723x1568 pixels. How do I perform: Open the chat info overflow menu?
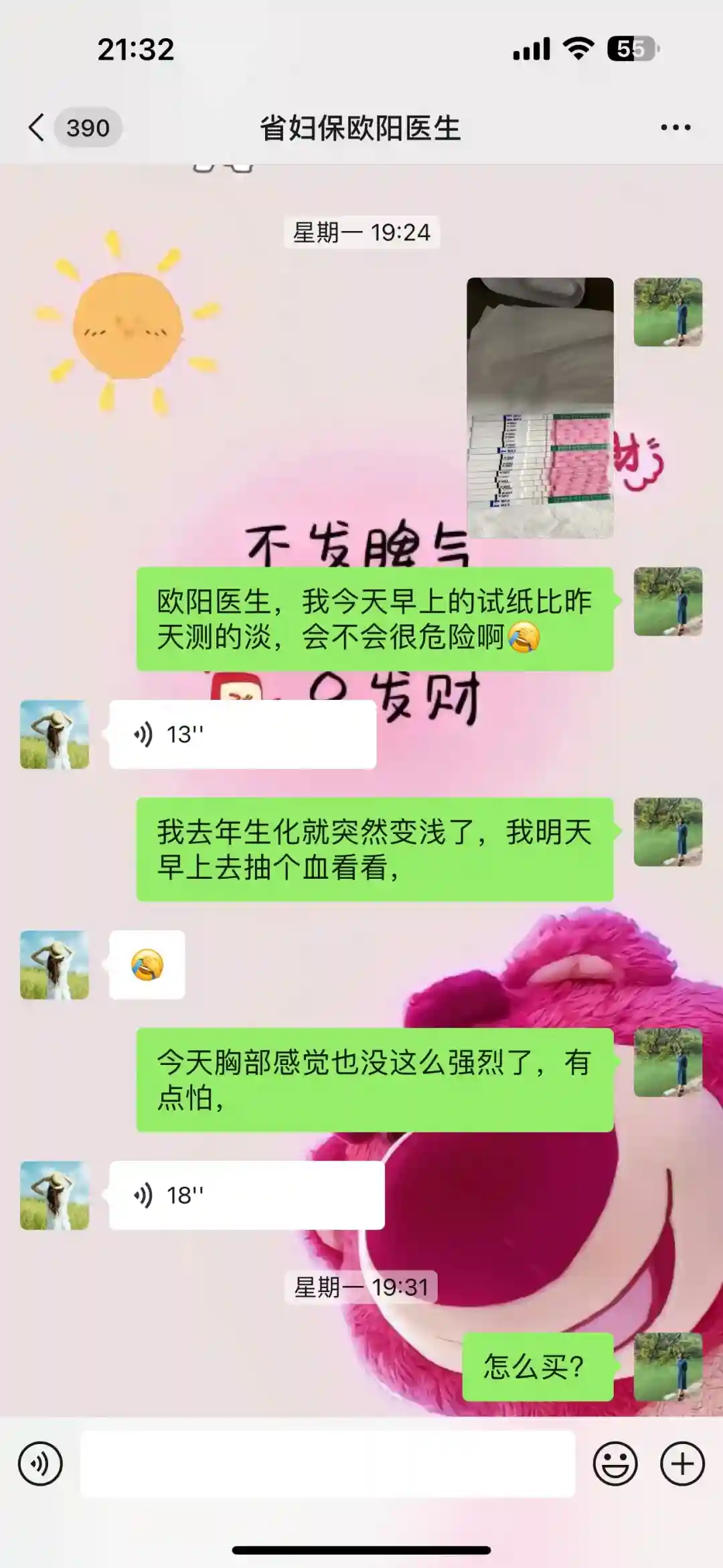[x=675, y=127]
